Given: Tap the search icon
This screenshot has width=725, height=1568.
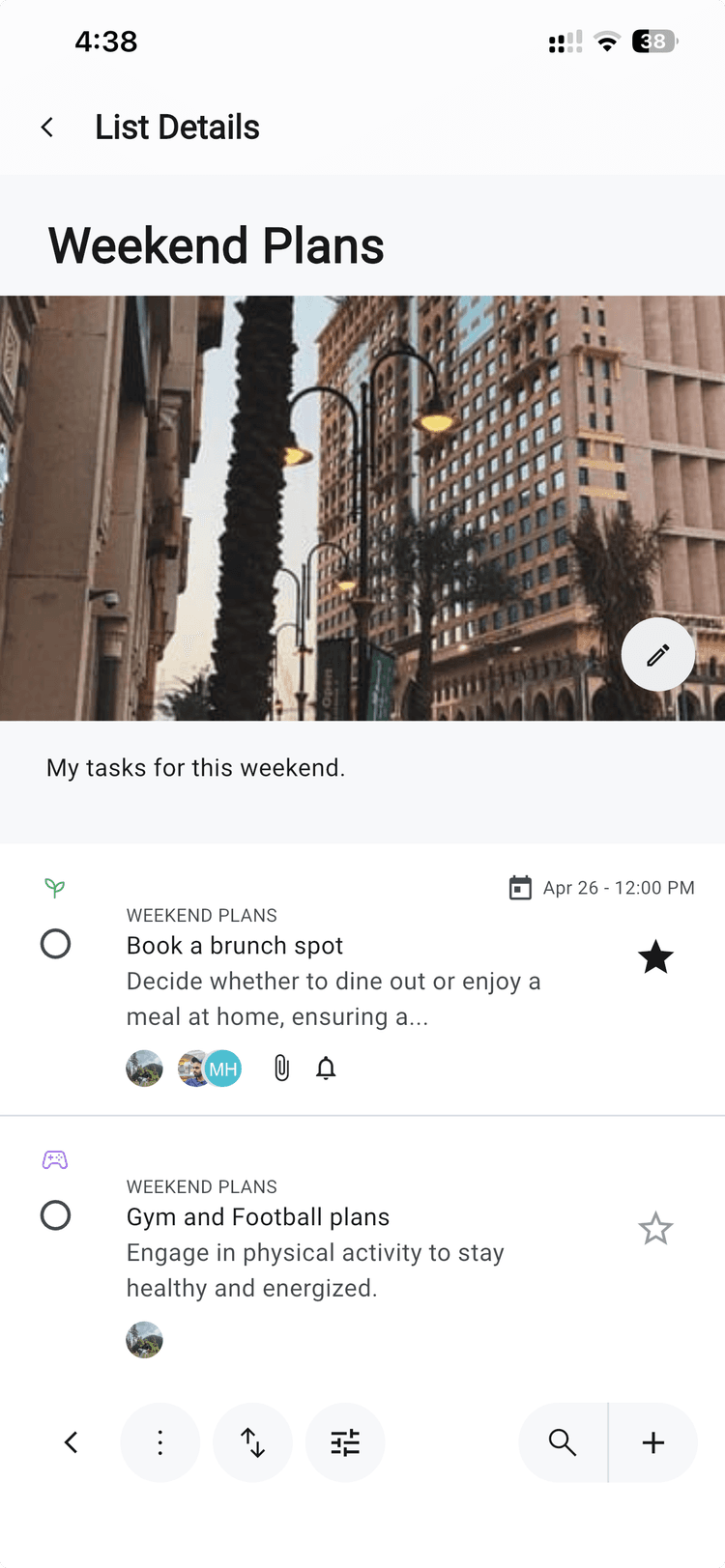Looking at the screenshot, I should click(562, 1441).
